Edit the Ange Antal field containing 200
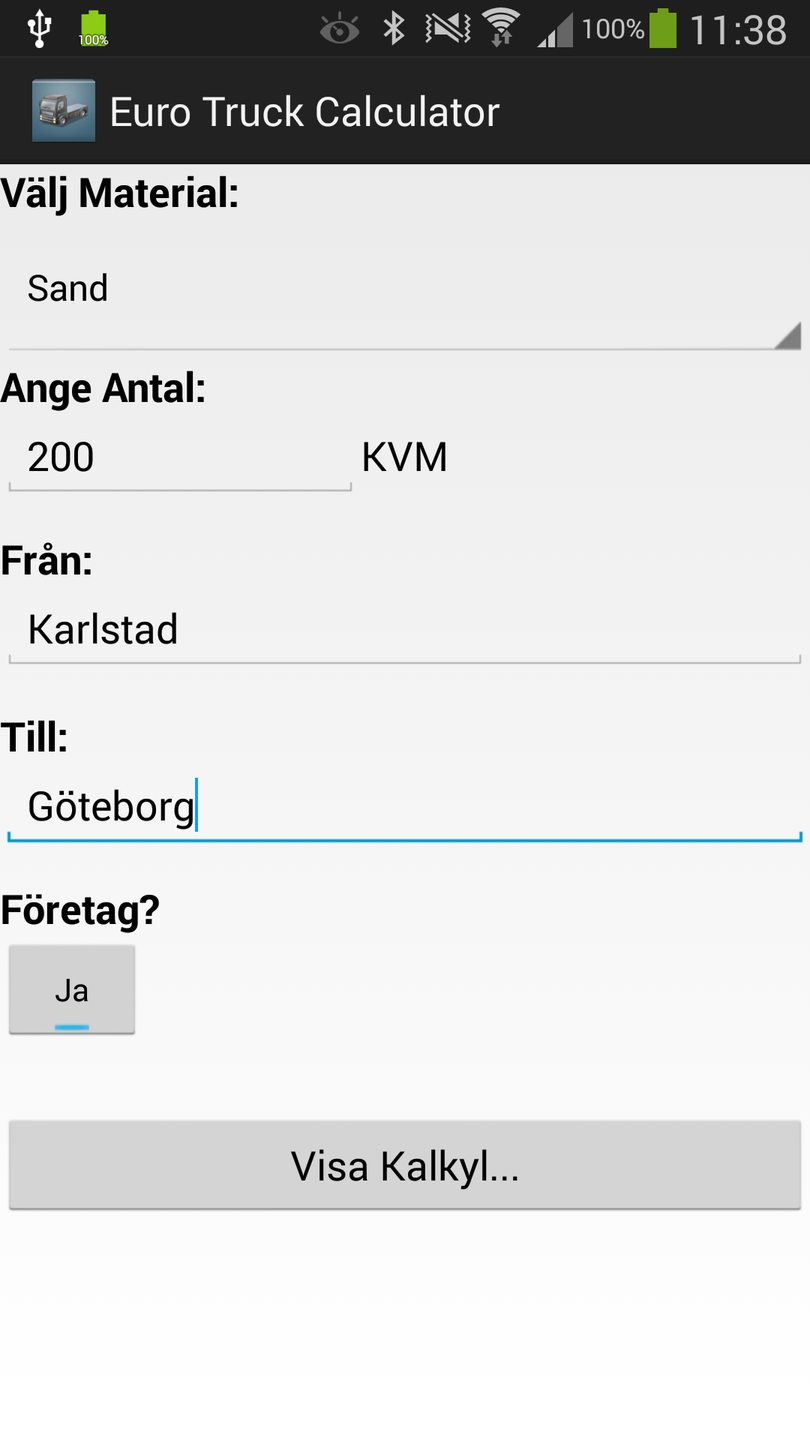The width and height of the screenshot is (810, 1440). [180, 458]
